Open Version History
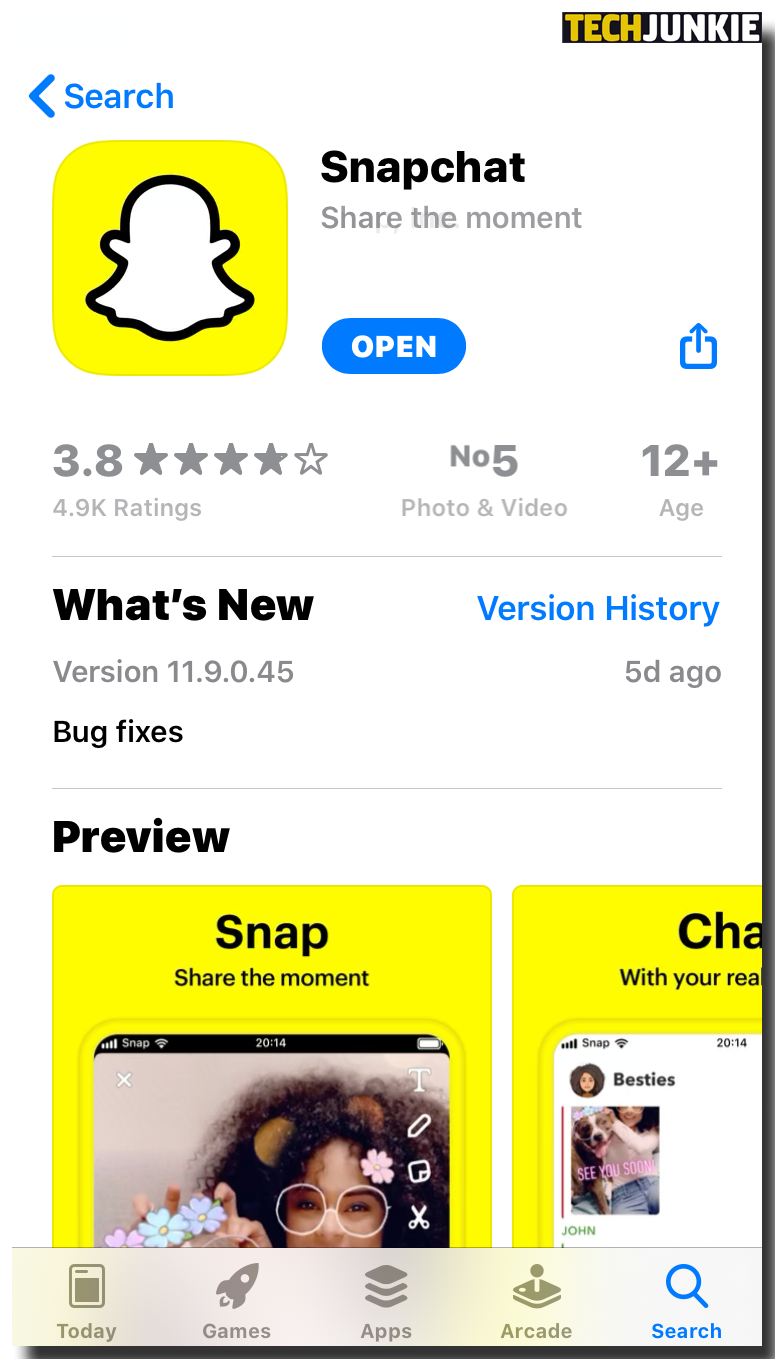 pos(597,608)
